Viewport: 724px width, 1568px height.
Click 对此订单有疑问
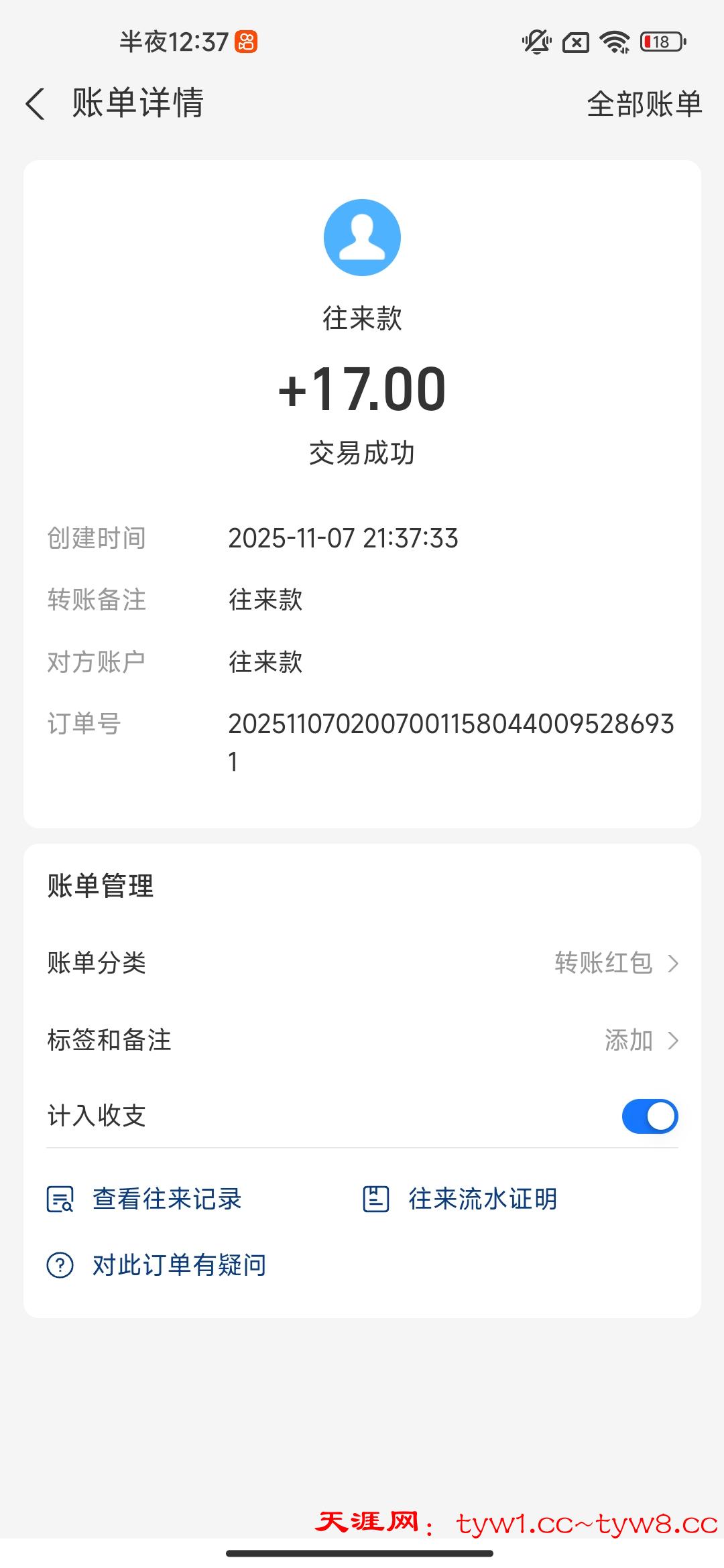178,1265
